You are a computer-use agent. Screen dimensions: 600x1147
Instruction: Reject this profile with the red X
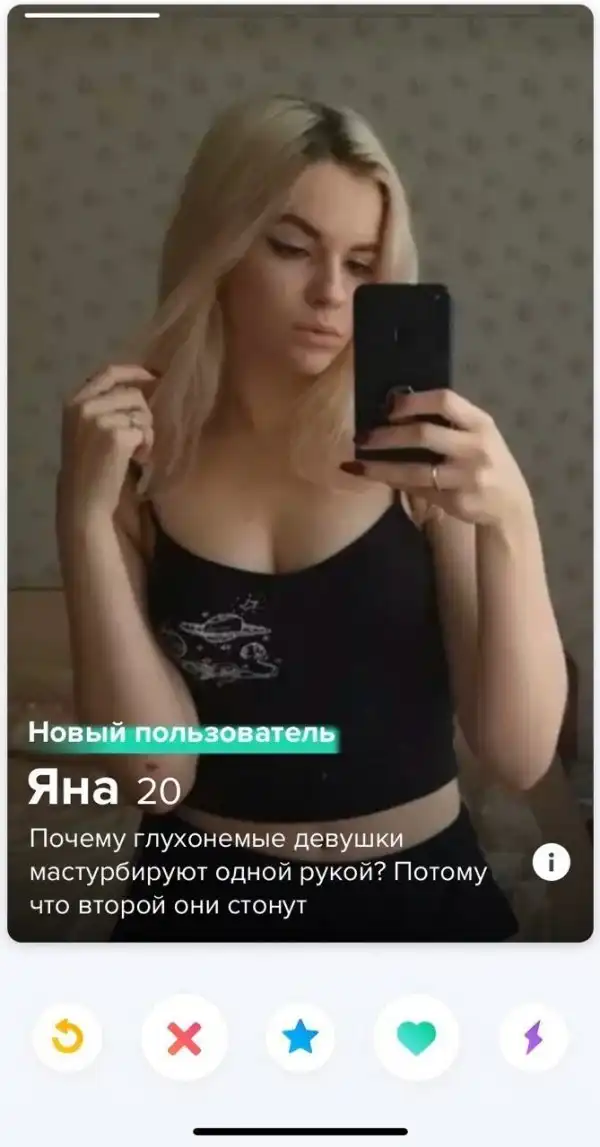pos(184,1038)
